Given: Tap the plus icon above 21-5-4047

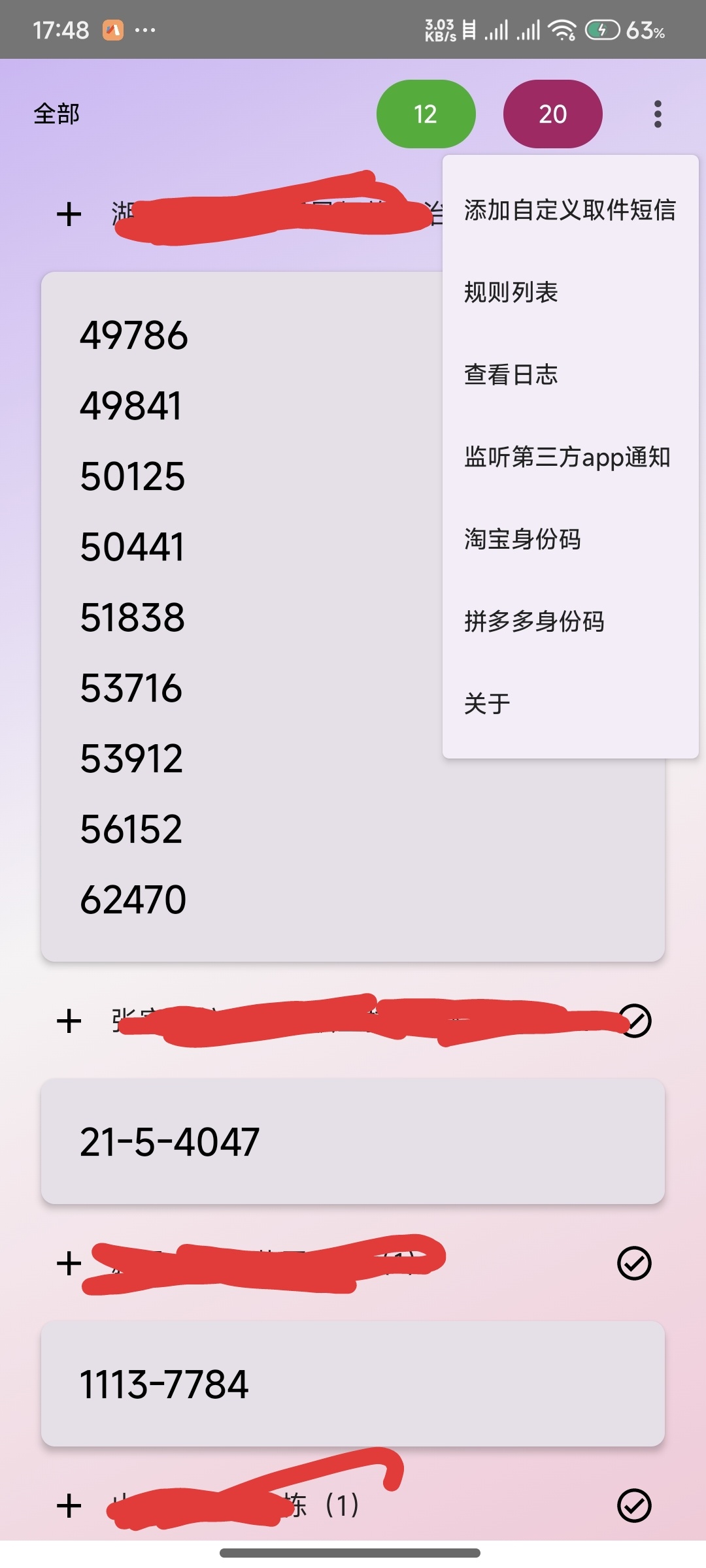Looking at the screenshot, I should coord(69,1021).
